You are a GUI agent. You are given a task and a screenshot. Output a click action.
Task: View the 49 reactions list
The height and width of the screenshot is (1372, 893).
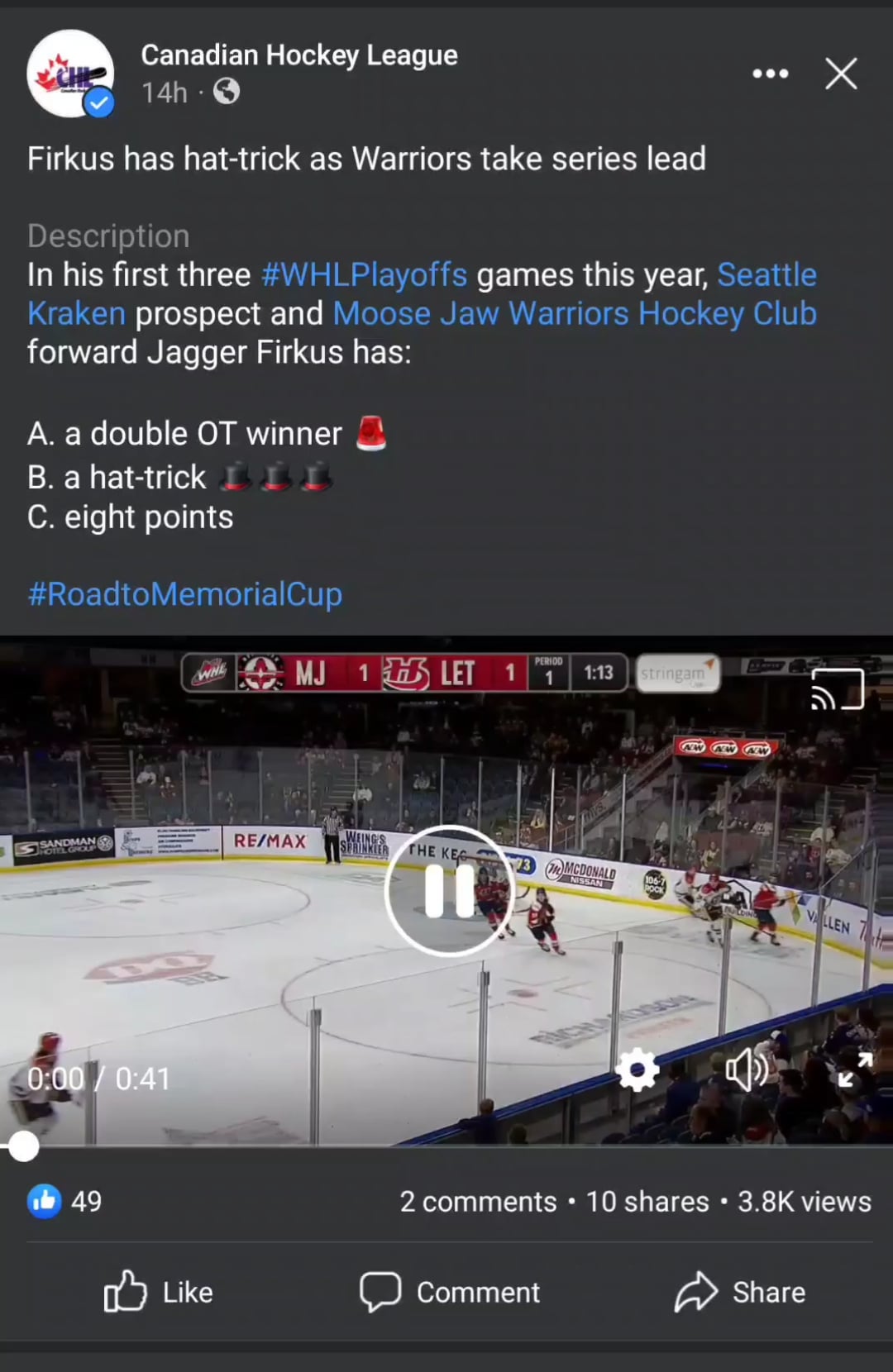[64, 1201]
